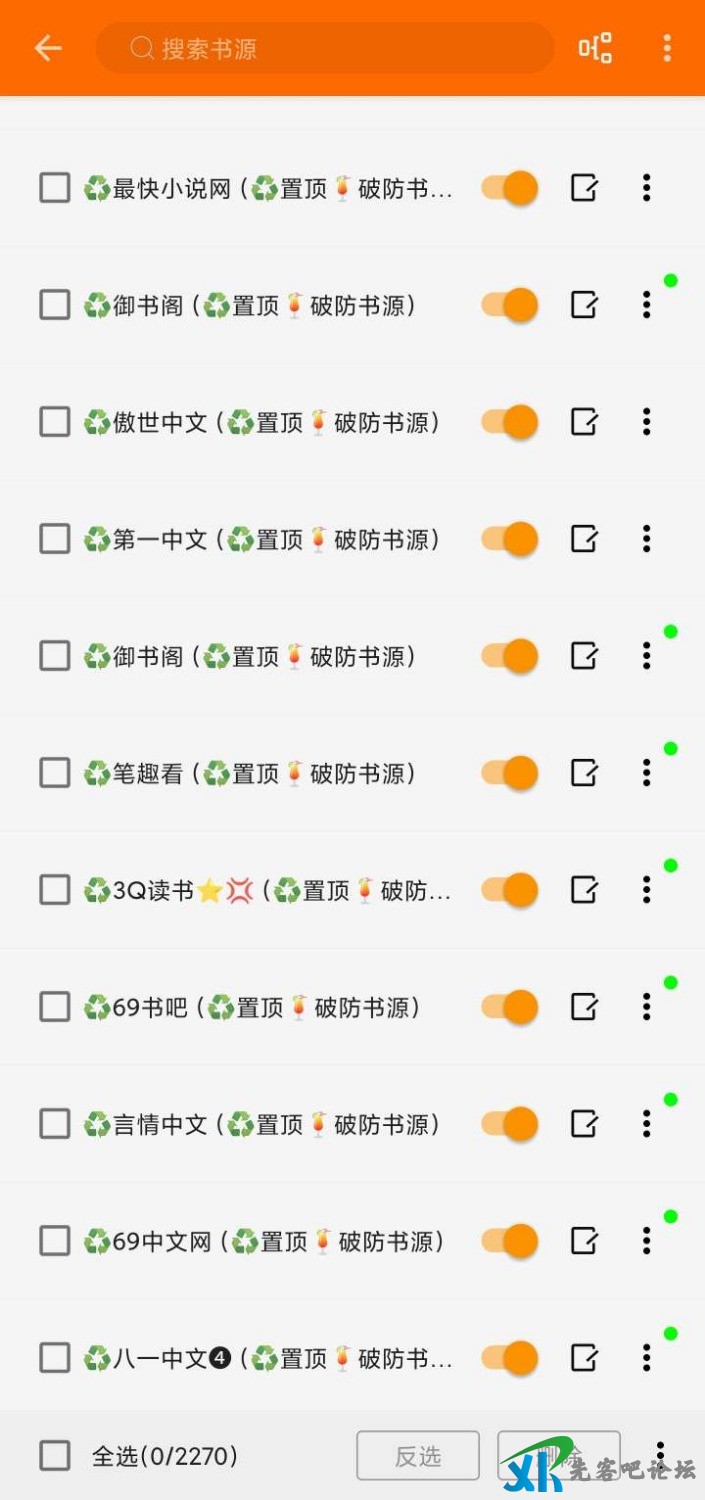Edit the 最快小说网 source
Screen dimensions: 705x1500
tap(584, 188)
